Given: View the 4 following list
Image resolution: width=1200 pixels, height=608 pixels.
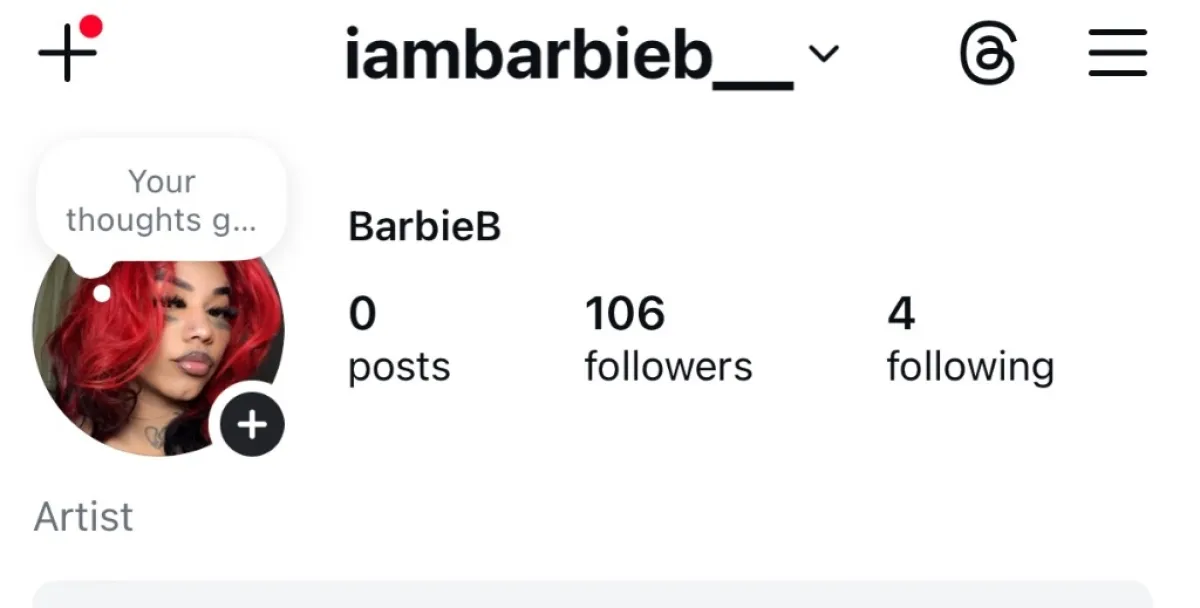Looking at the screenshot, I should (970, 340).
